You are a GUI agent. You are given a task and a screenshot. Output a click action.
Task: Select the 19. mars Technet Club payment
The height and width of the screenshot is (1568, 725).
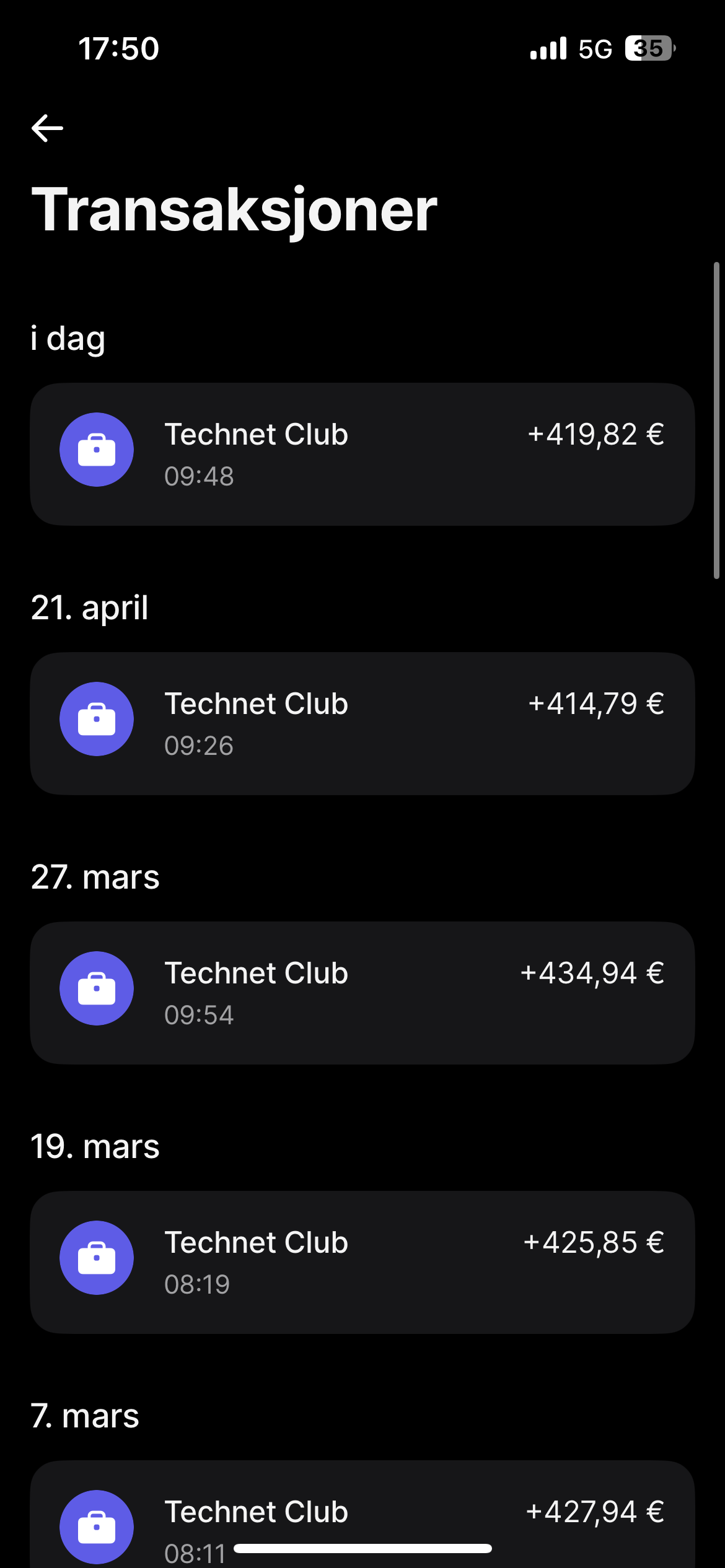click(362, 1262)
